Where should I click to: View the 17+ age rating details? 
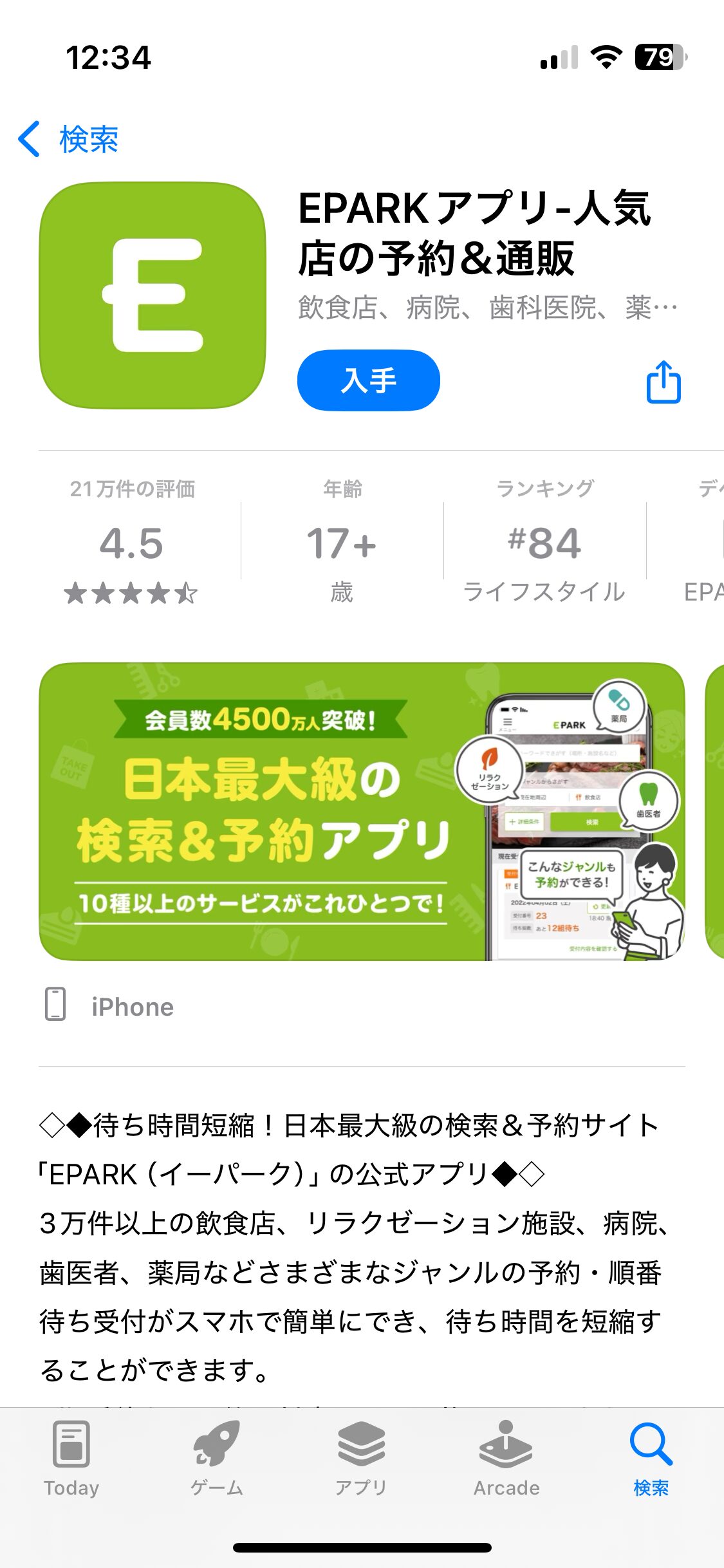[342, 544]
